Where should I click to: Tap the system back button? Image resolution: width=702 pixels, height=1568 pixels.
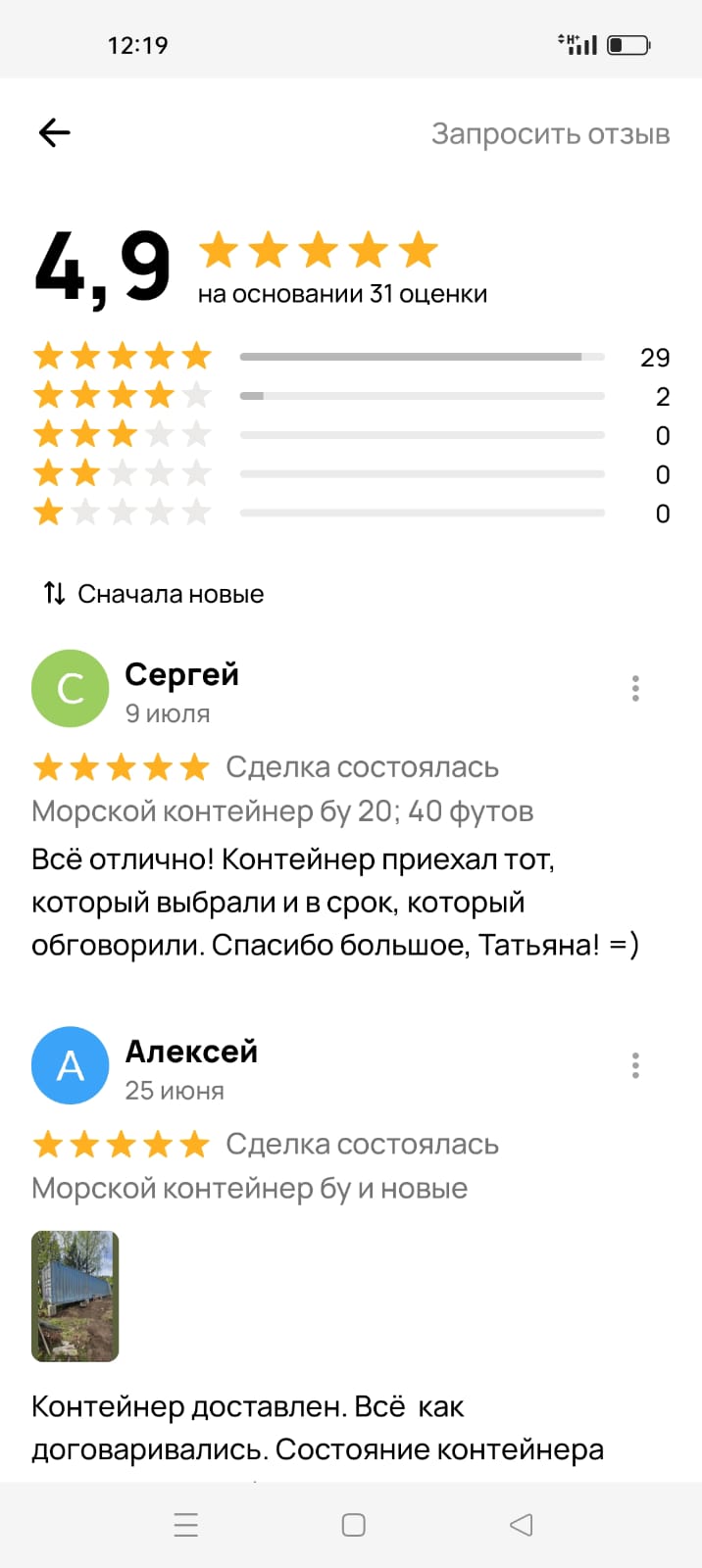(521, 1525)
